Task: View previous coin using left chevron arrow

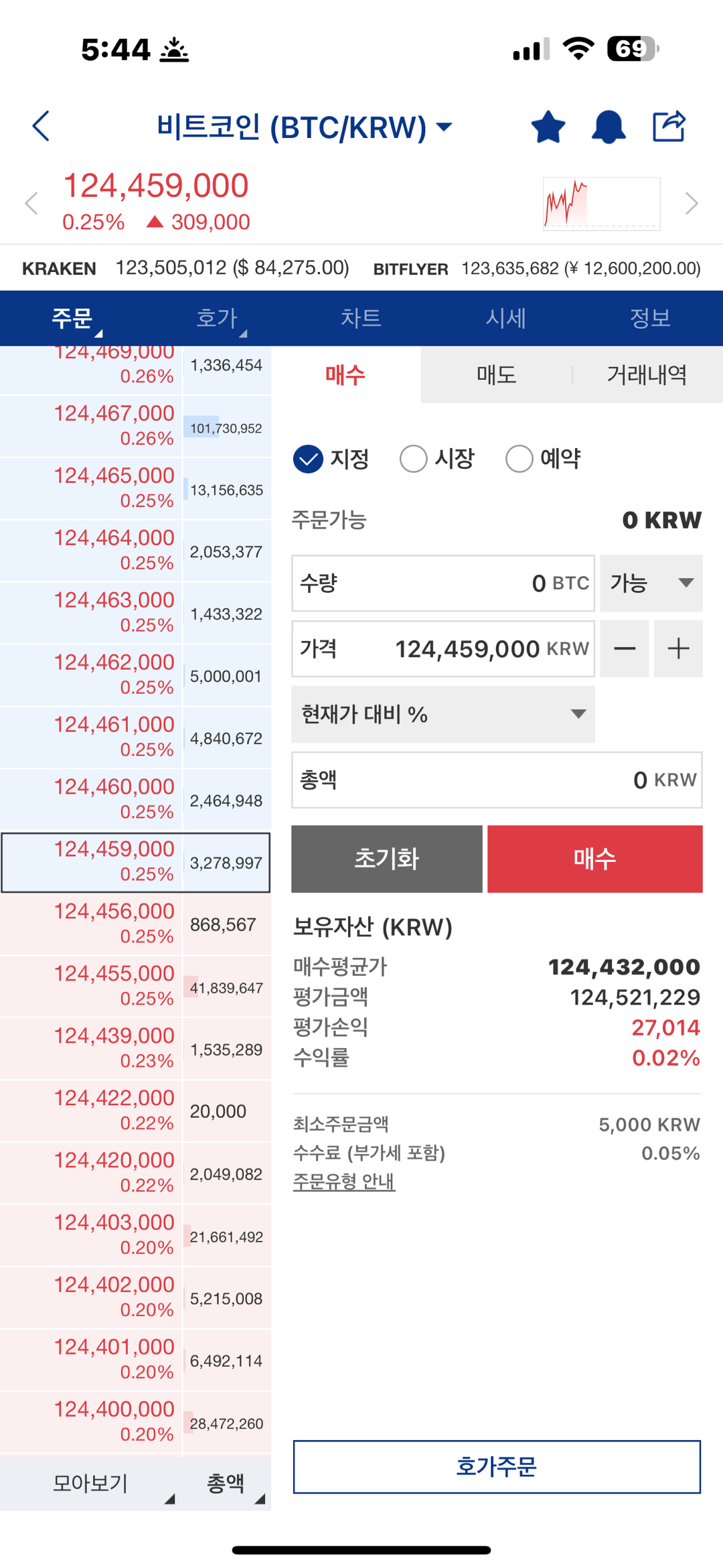Action: pos(31,203)
